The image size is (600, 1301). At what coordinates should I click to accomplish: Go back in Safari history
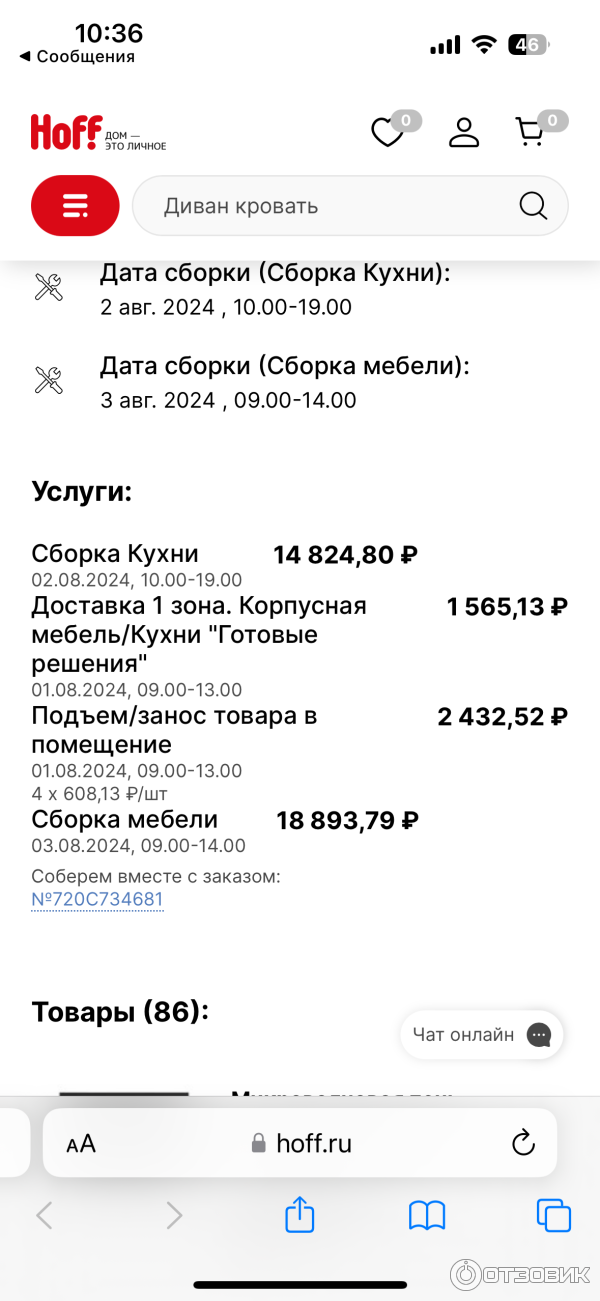point(44,1215)
